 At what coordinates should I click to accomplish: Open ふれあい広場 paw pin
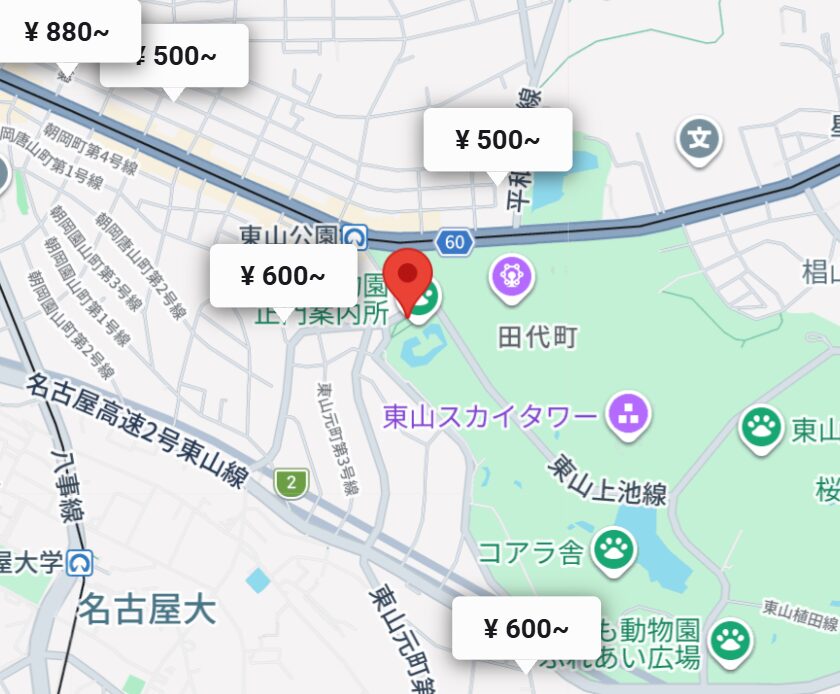tap(731, 640)
